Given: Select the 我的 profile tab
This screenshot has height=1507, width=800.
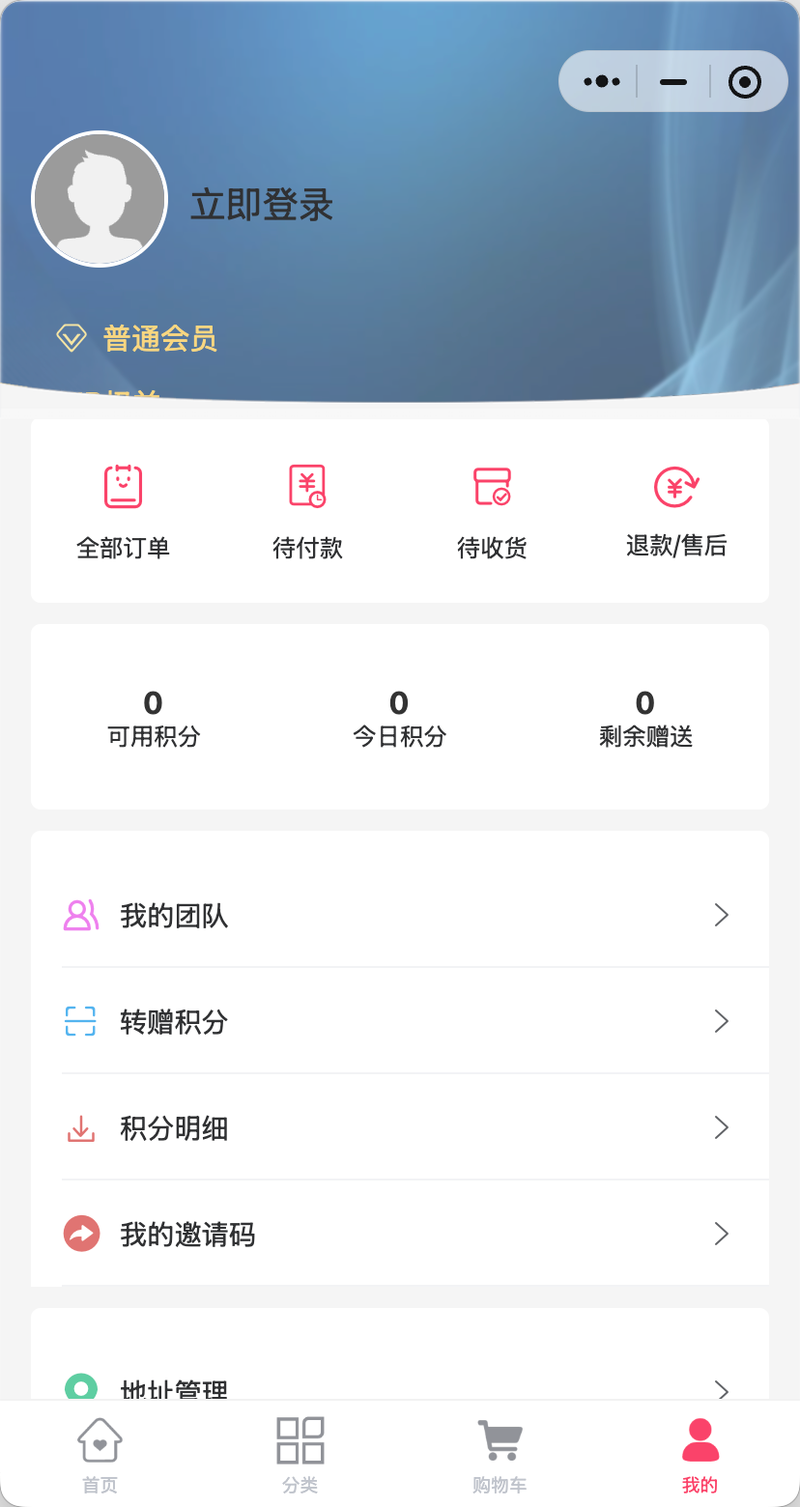Looking at the screenshot, I should point(700,1454).
